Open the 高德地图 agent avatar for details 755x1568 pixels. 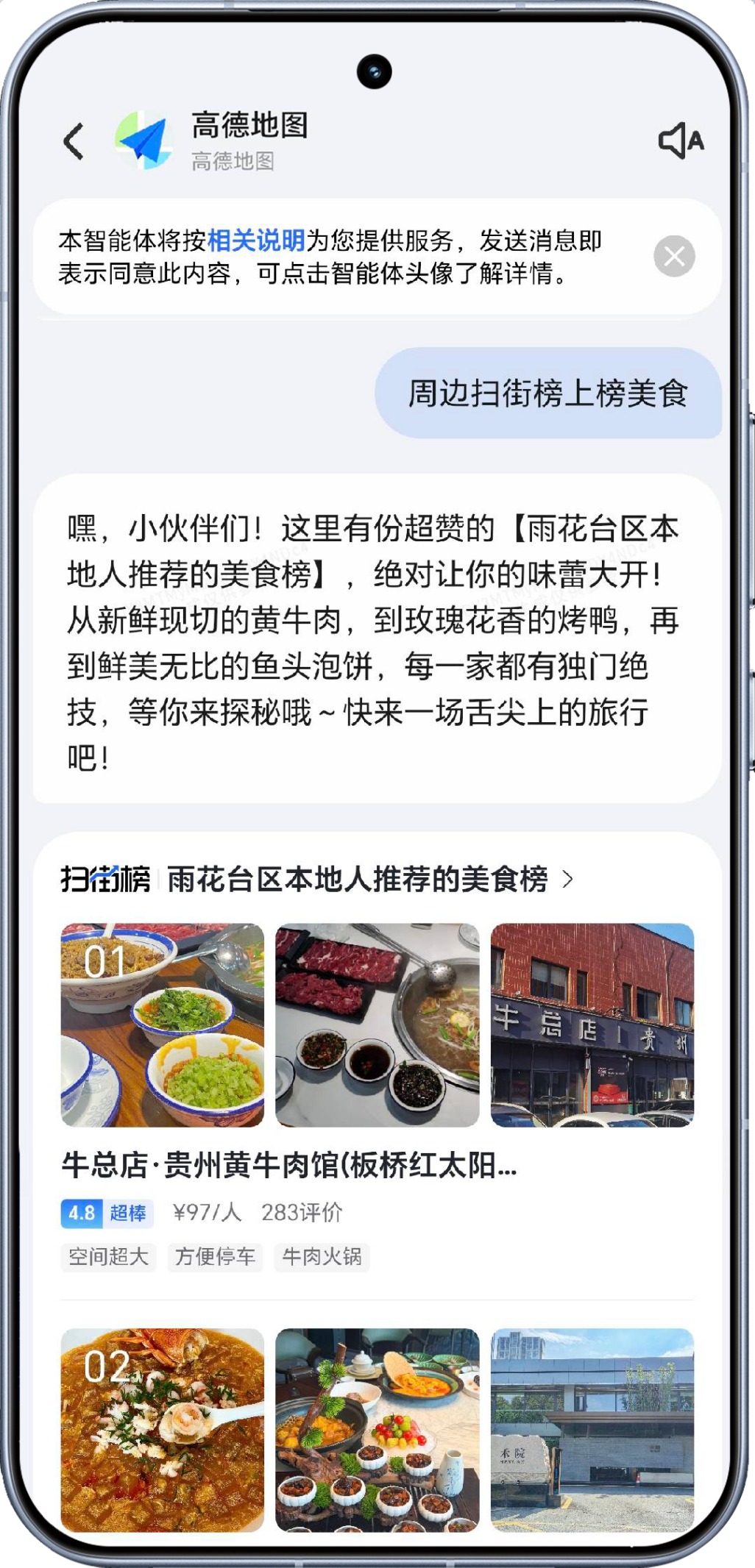(x=143, y=140)
